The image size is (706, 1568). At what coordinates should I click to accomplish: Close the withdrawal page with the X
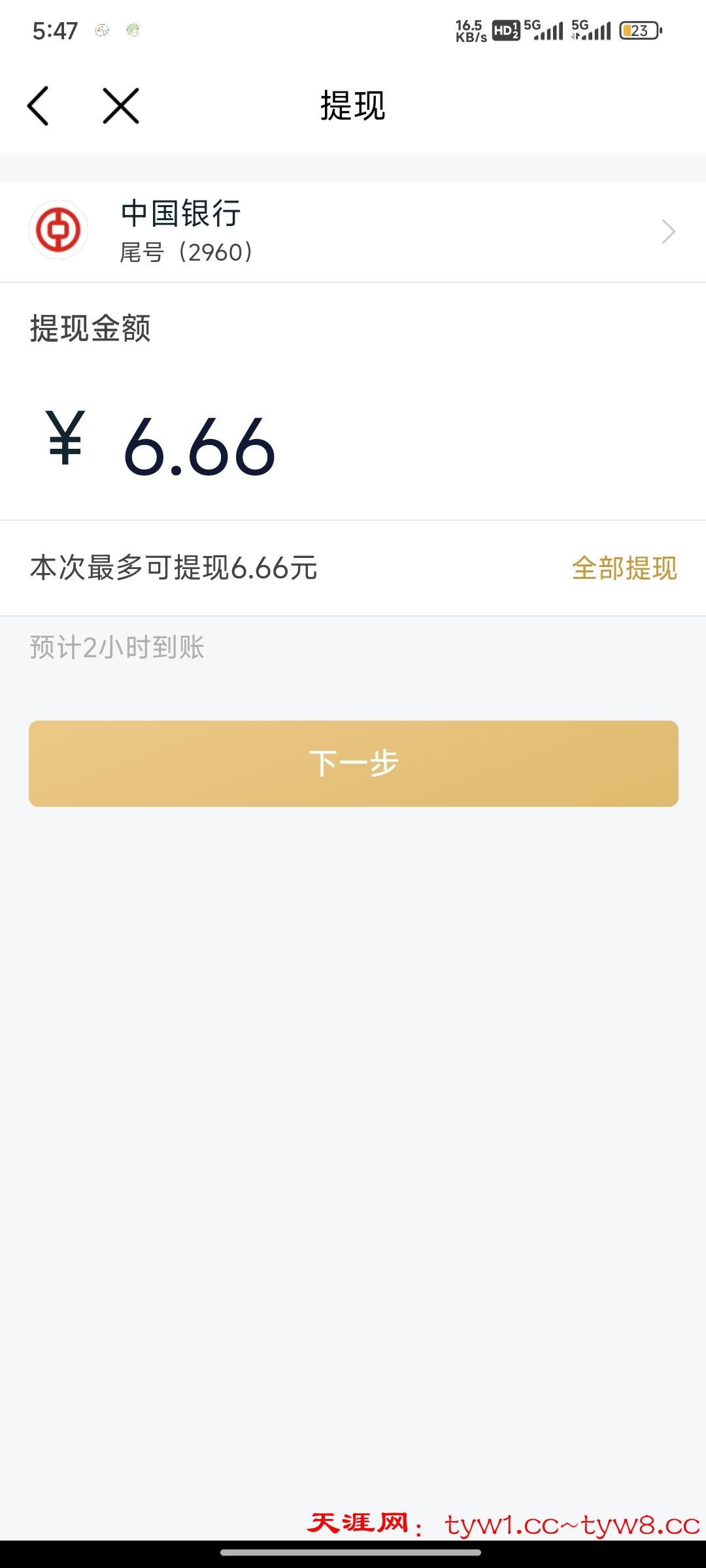point(121,106)
